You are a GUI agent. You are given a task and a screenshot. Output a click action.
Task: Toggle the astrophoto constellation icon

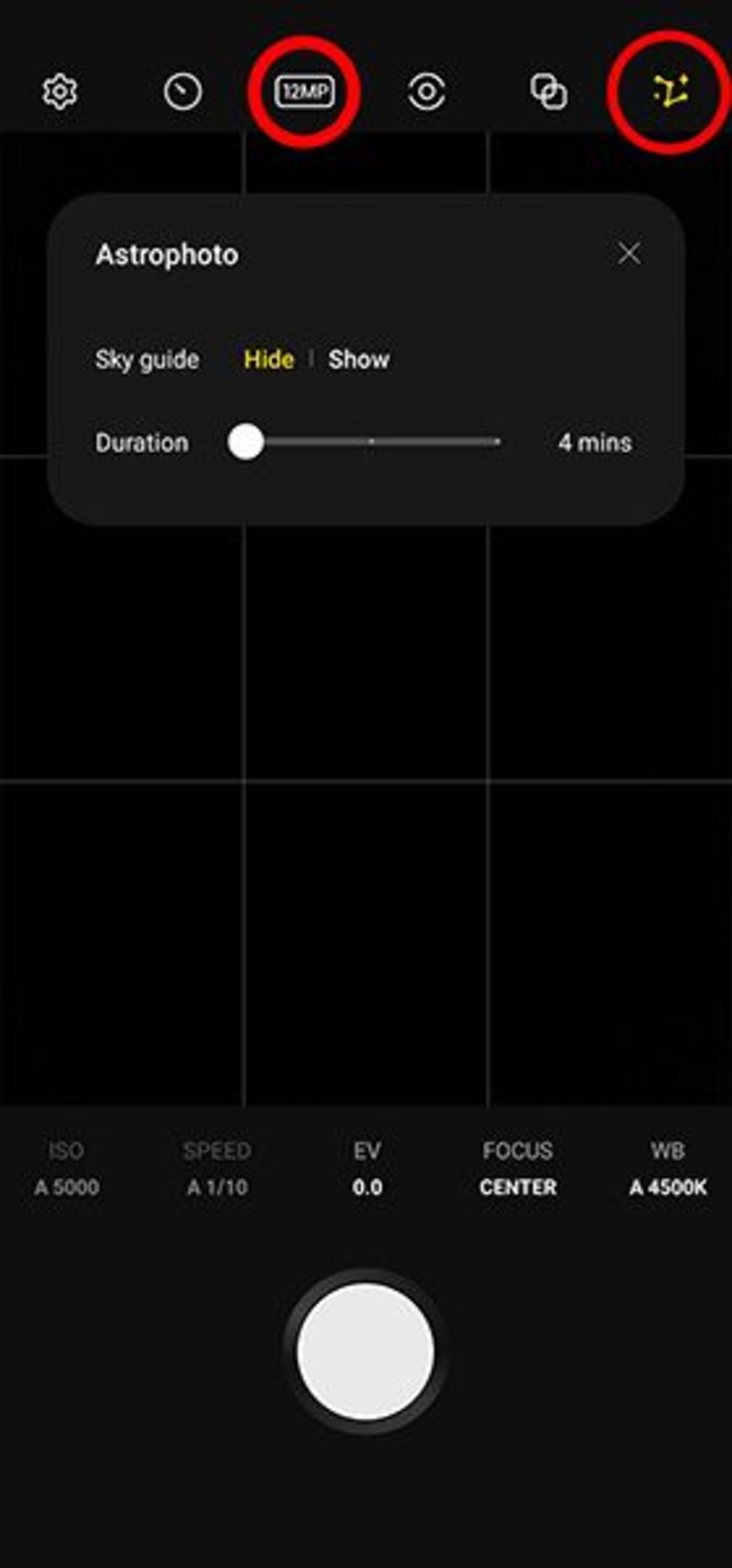point(670,92)
